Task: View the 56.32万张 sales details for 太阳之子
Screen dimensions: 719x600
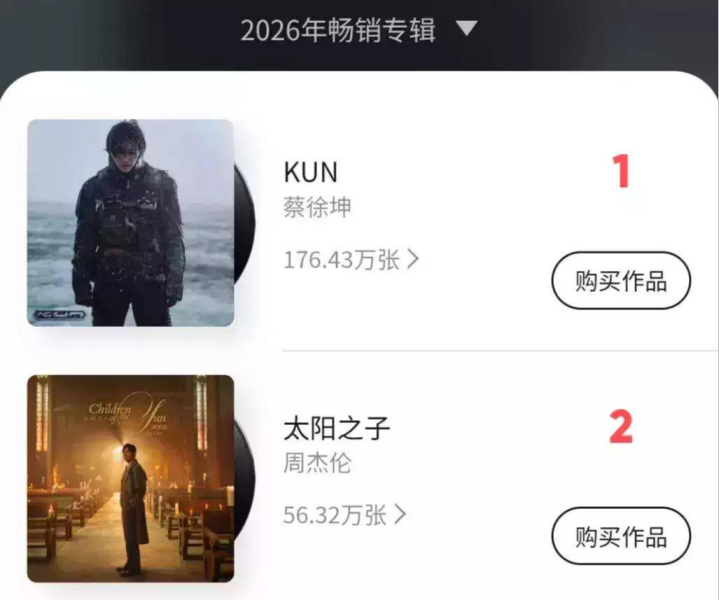Action: pos(345,515)
